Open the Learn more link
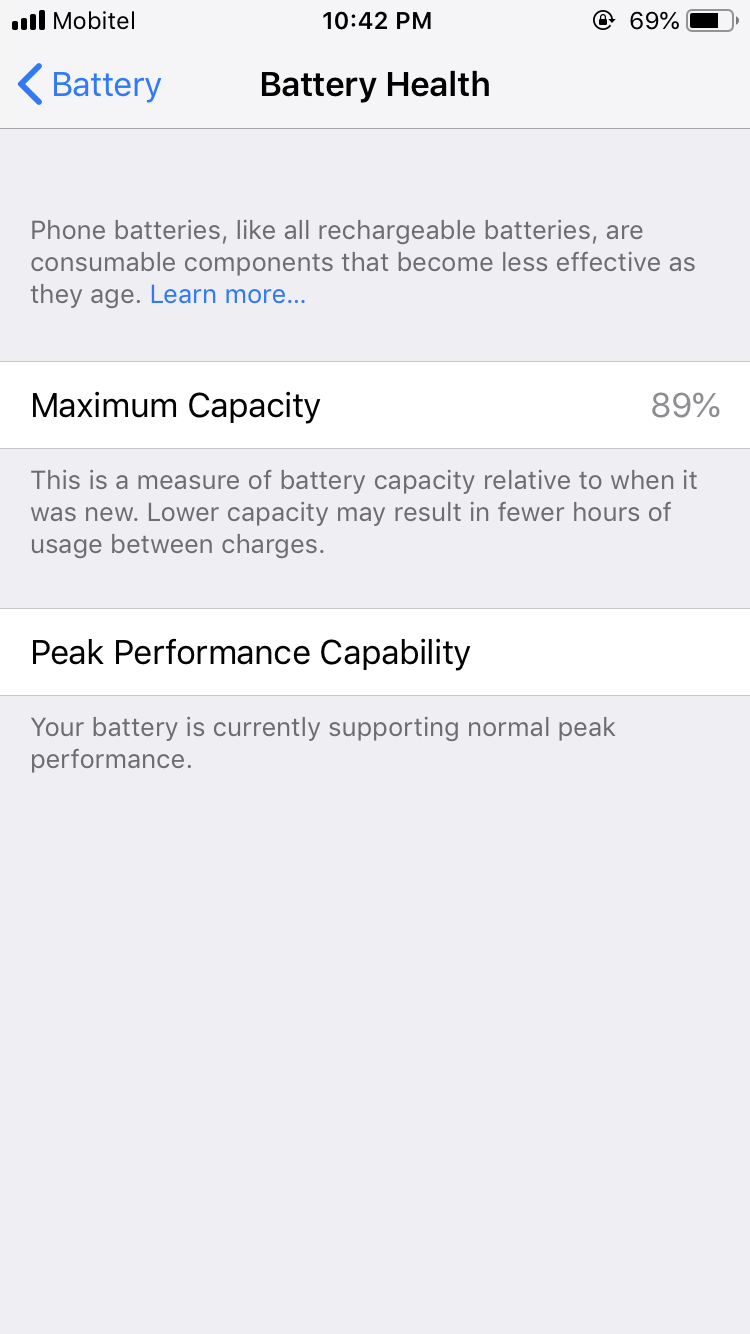 click(x=228, y=294)
